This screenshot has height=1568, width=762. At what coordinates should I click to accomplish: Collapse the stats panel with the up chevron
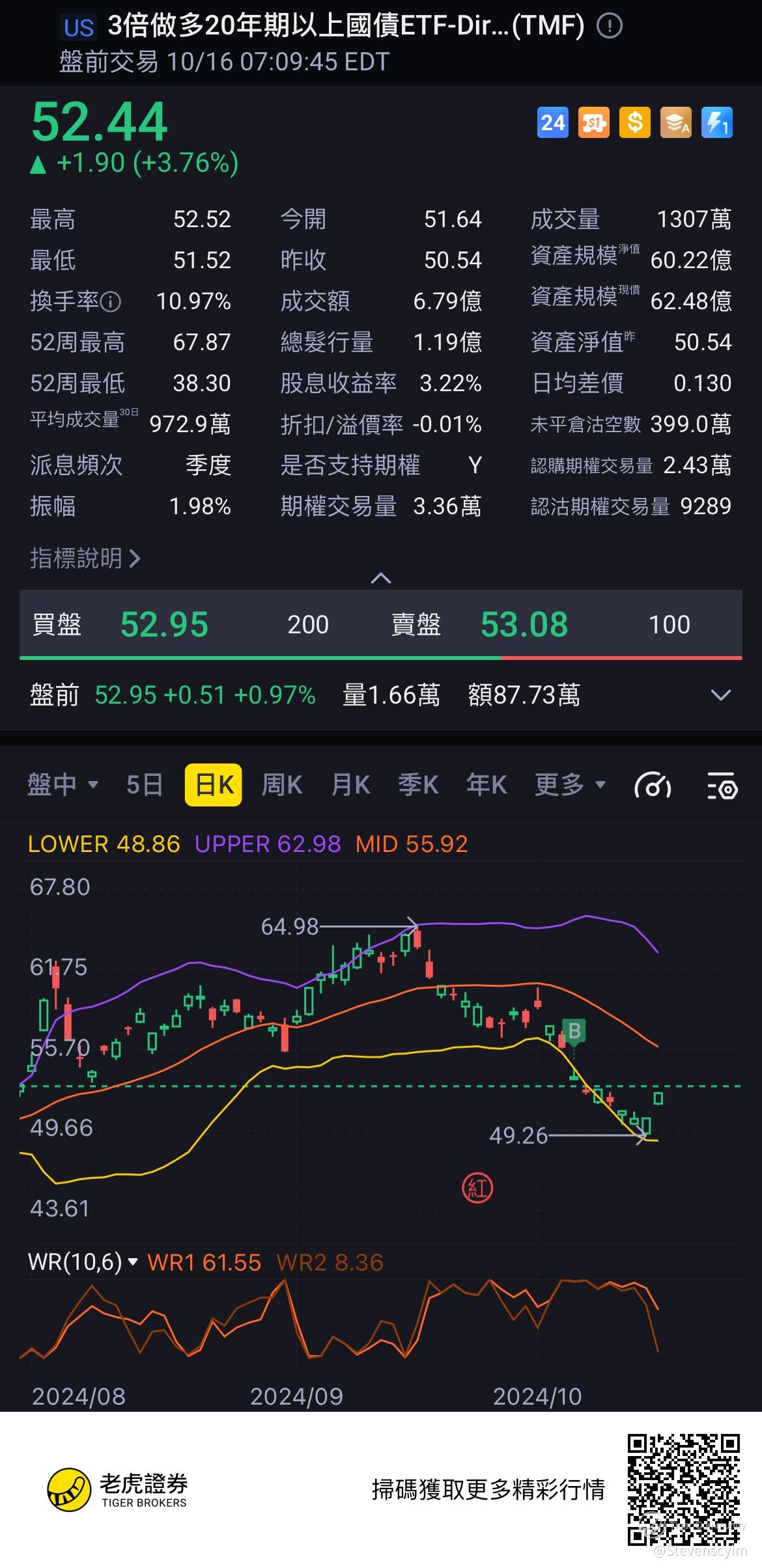(380, 578)
